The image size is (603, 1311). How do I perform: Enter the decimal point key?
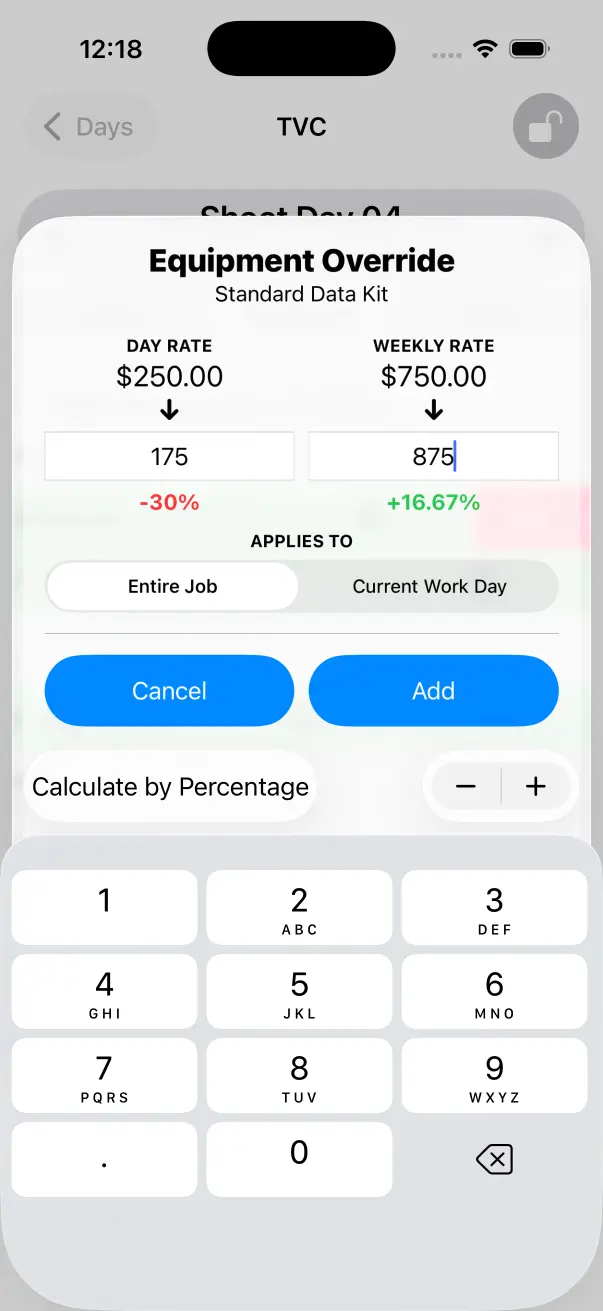[105, 1160]
